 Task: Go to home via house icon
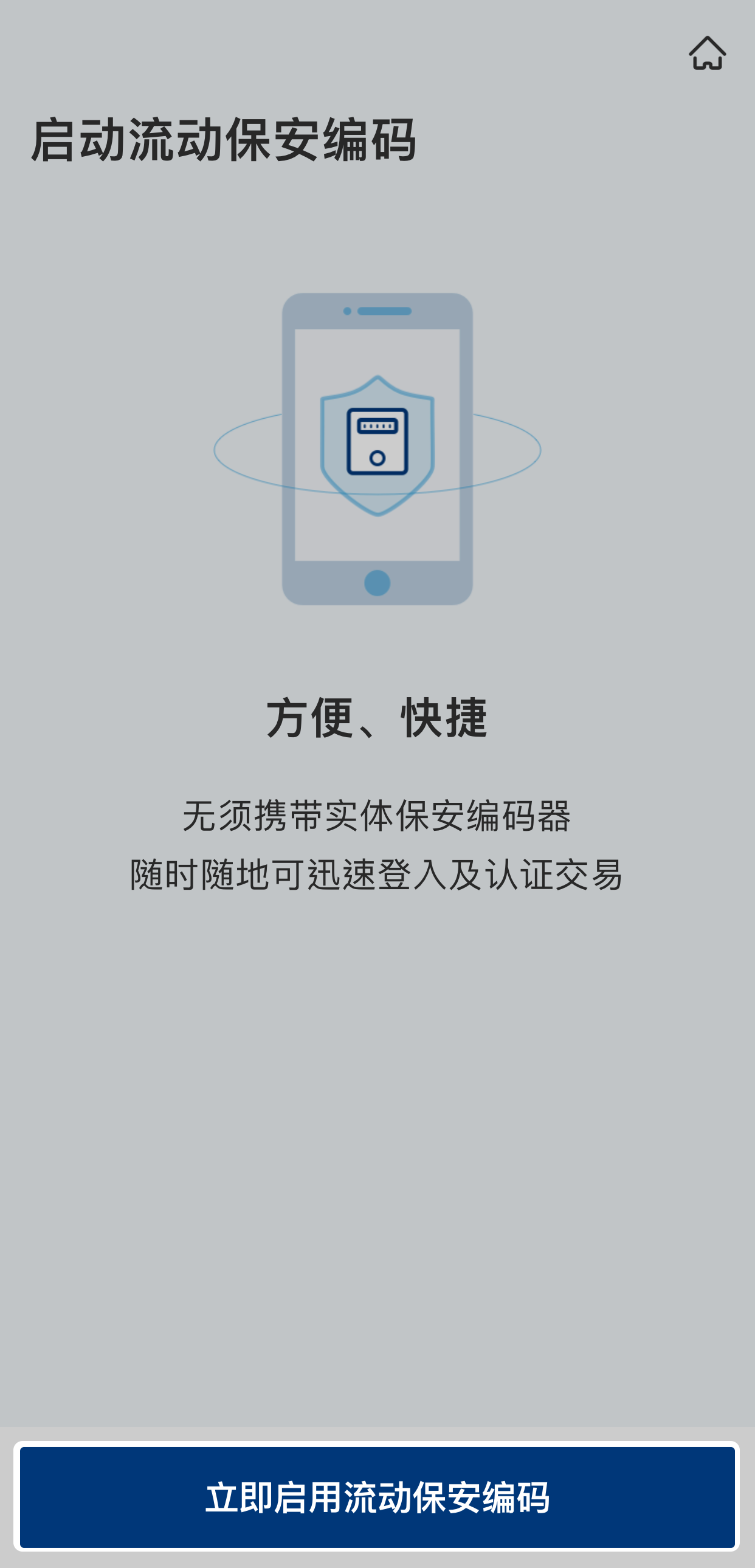pos(707,53)
